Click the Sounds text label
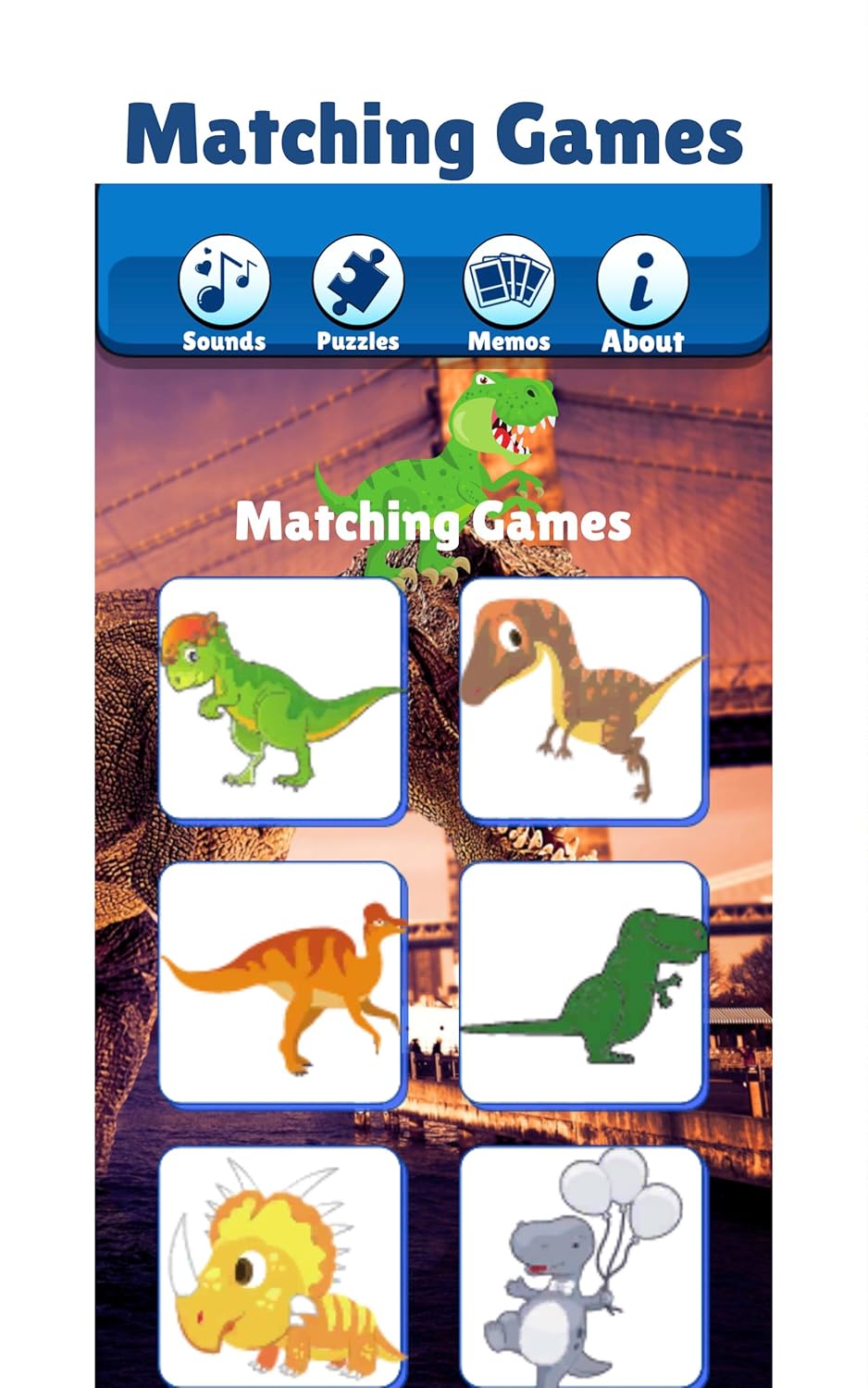 (223, 341)
